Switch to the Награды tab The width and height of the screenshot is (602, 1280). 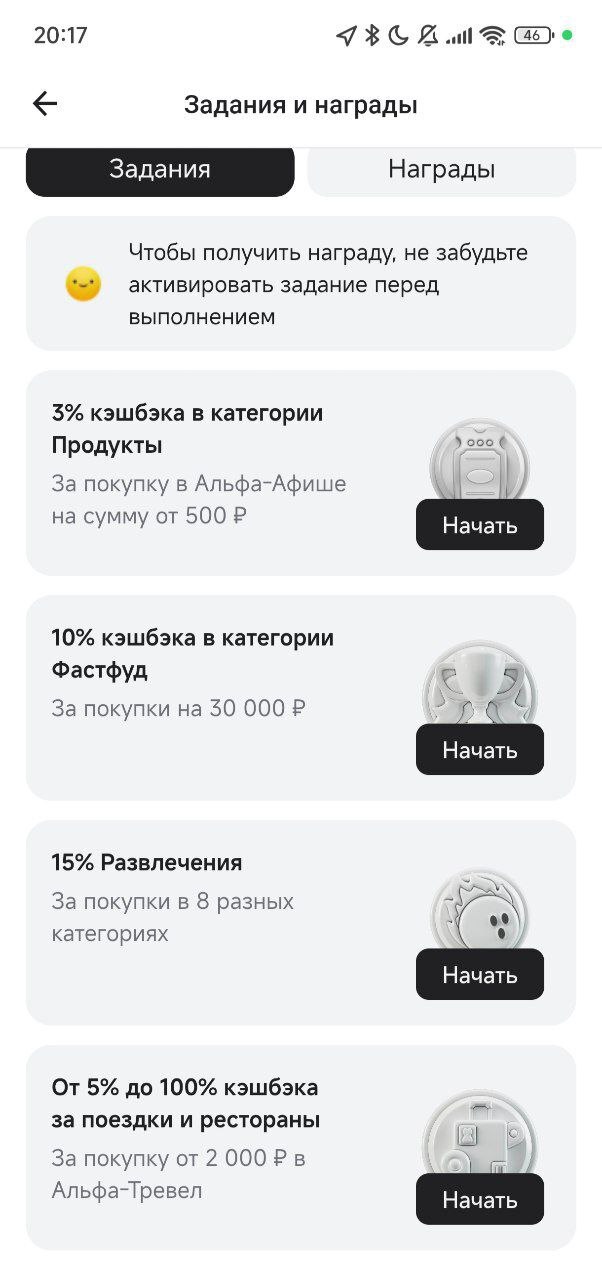(441, 170)
